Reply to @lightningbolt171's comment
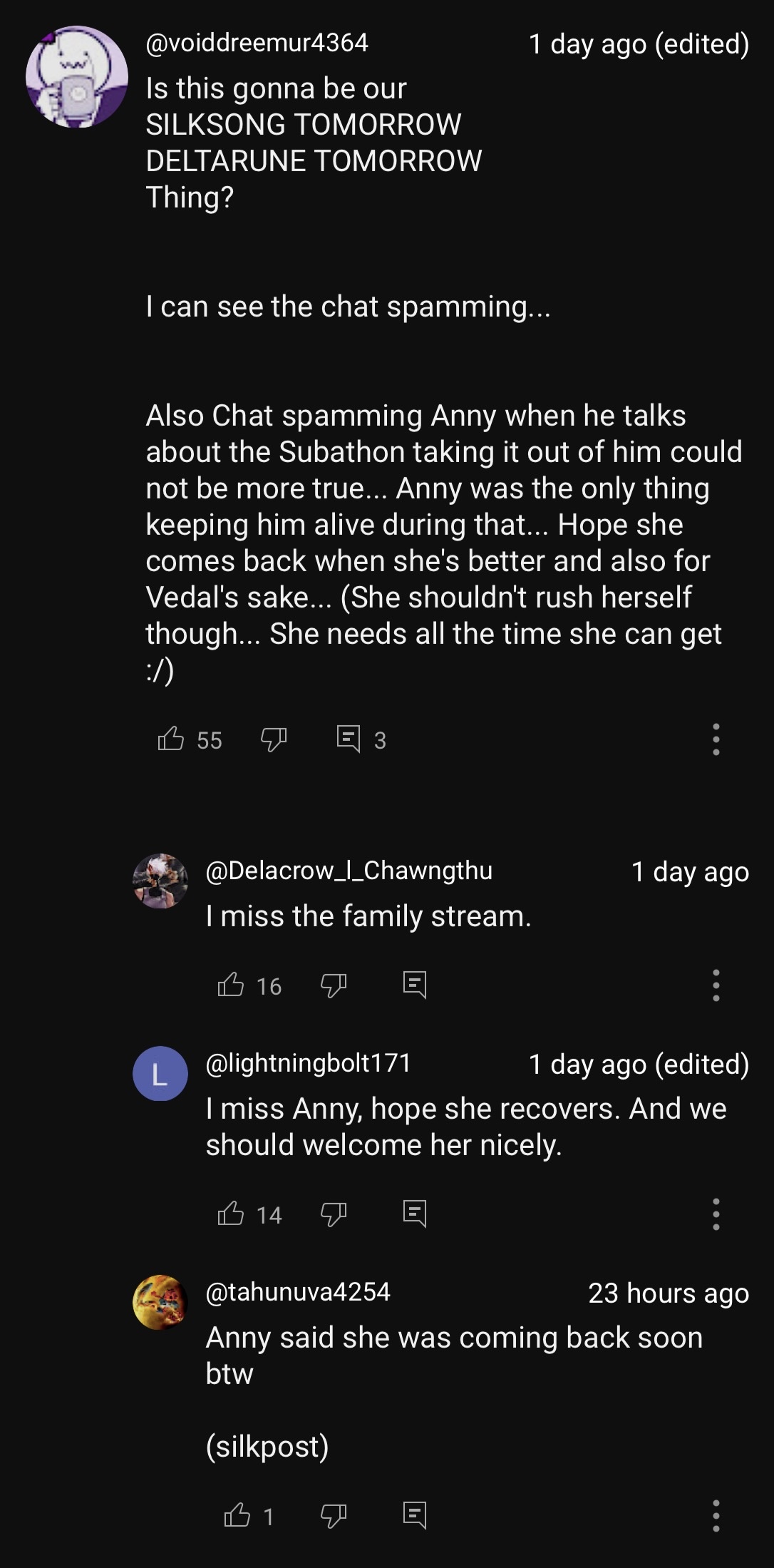This screenshot has width=774, height=1568. point(415,1213)
